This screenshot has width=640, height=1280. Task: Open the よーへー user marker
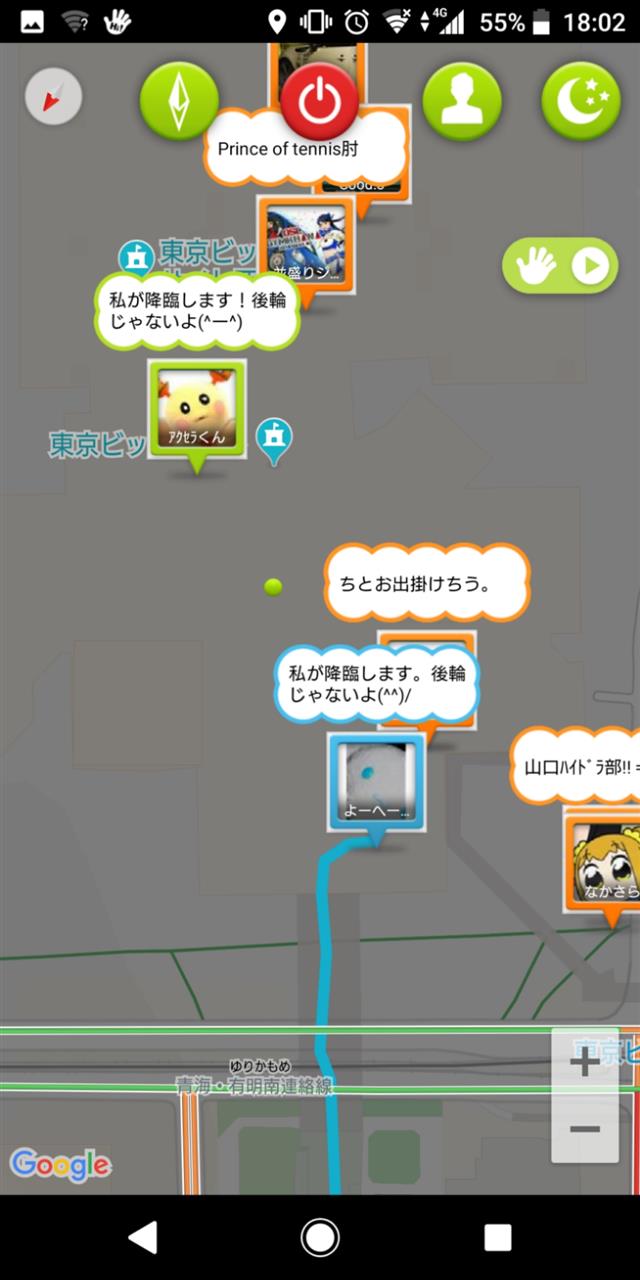[377, 782]
